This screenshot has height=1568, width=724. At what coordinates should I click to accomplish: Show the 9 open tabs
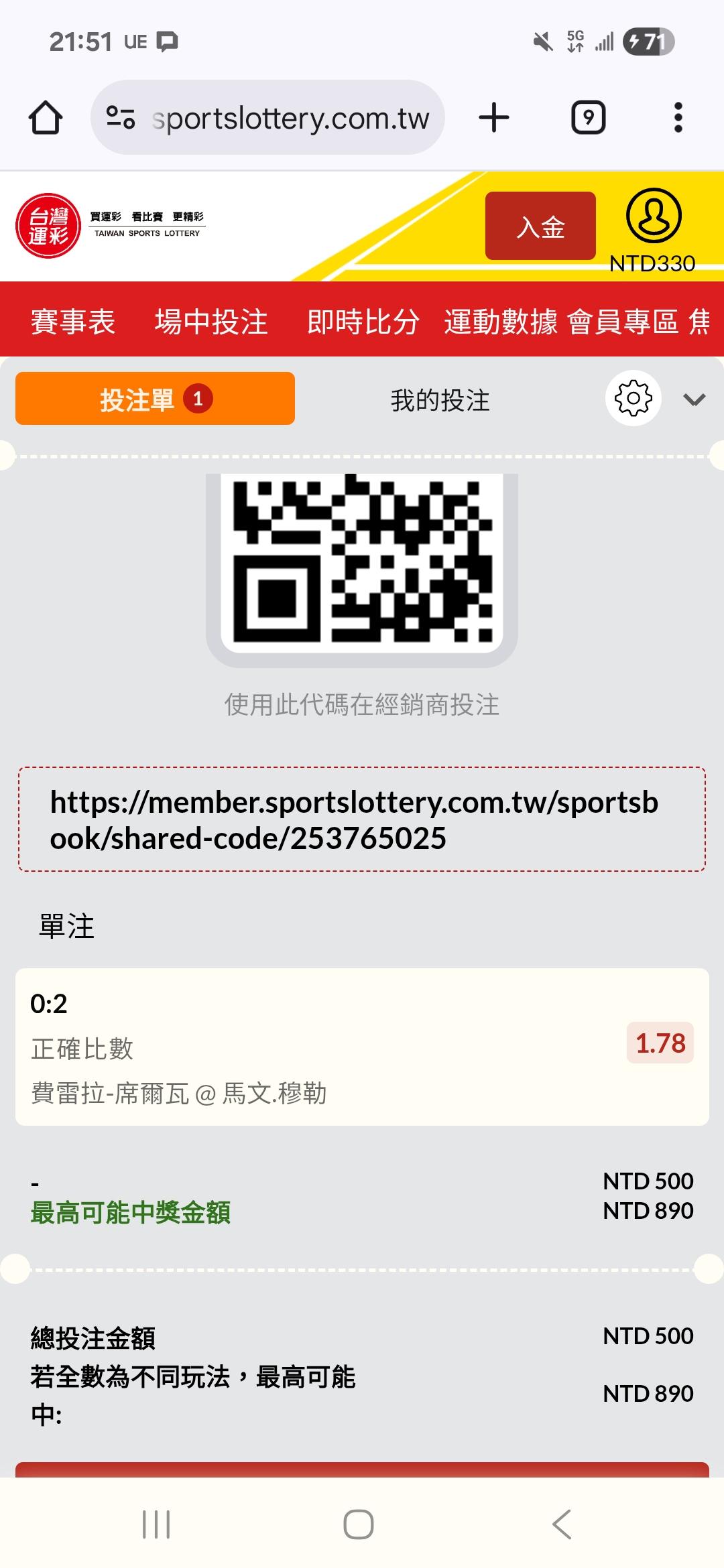(588, 118)
